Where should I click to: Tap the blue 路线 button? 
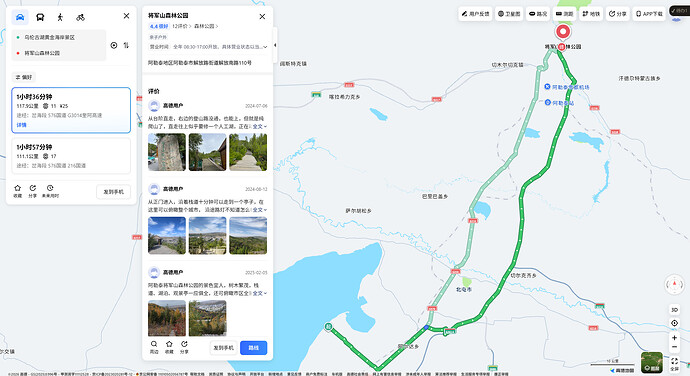pyautogui.click(x=253, y=348)
